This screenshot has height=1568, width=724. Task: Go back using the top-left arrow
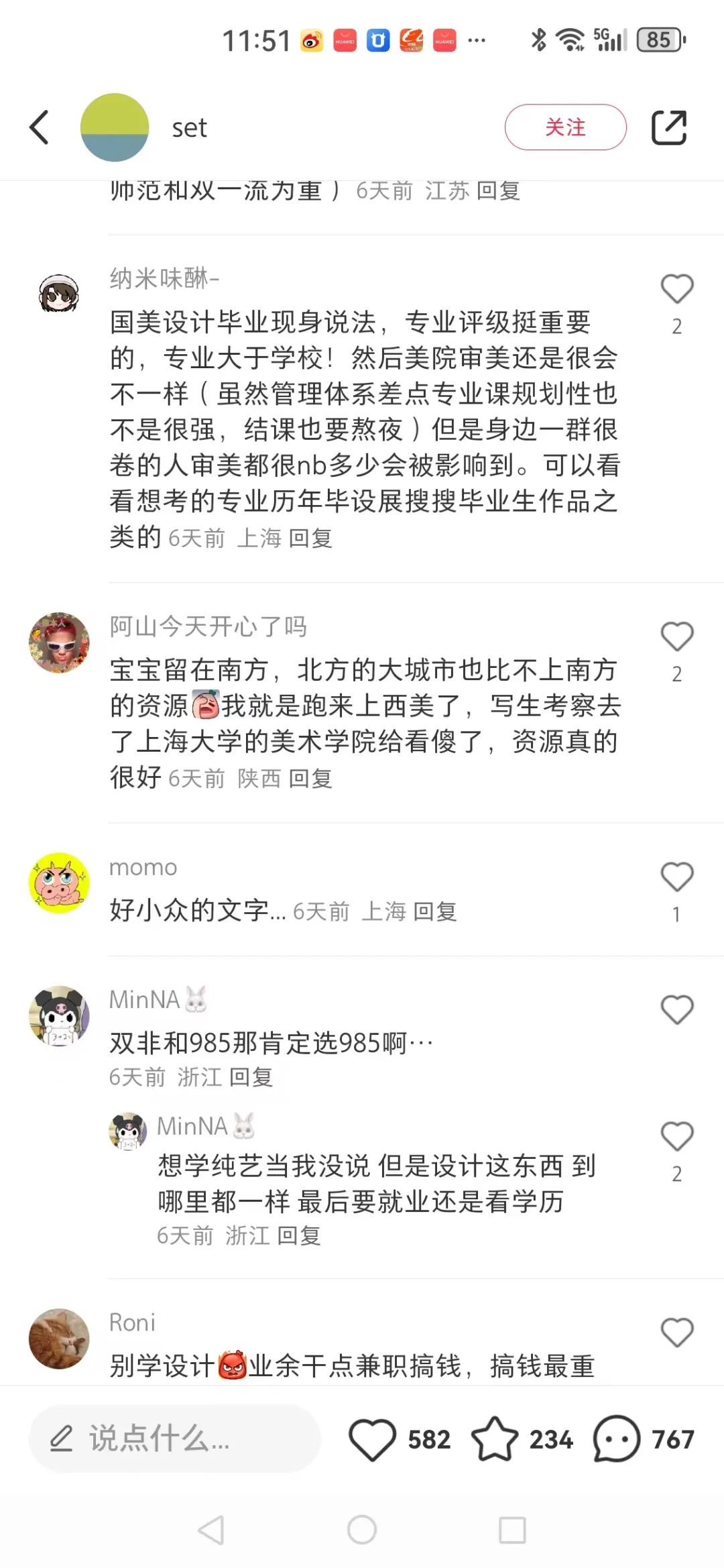click(x=40, y=127)
